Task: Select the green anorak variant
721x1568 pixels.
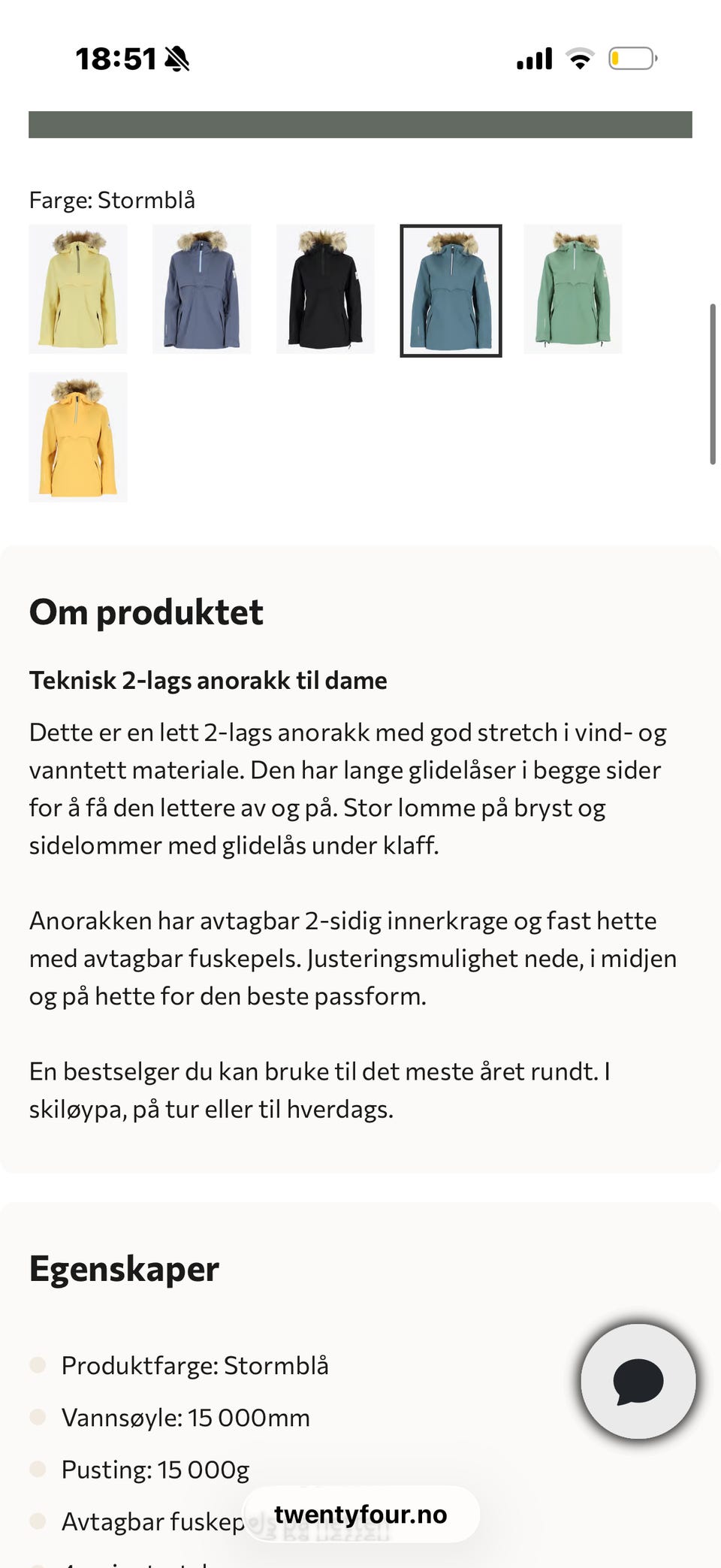Action: tap(572, 289)
